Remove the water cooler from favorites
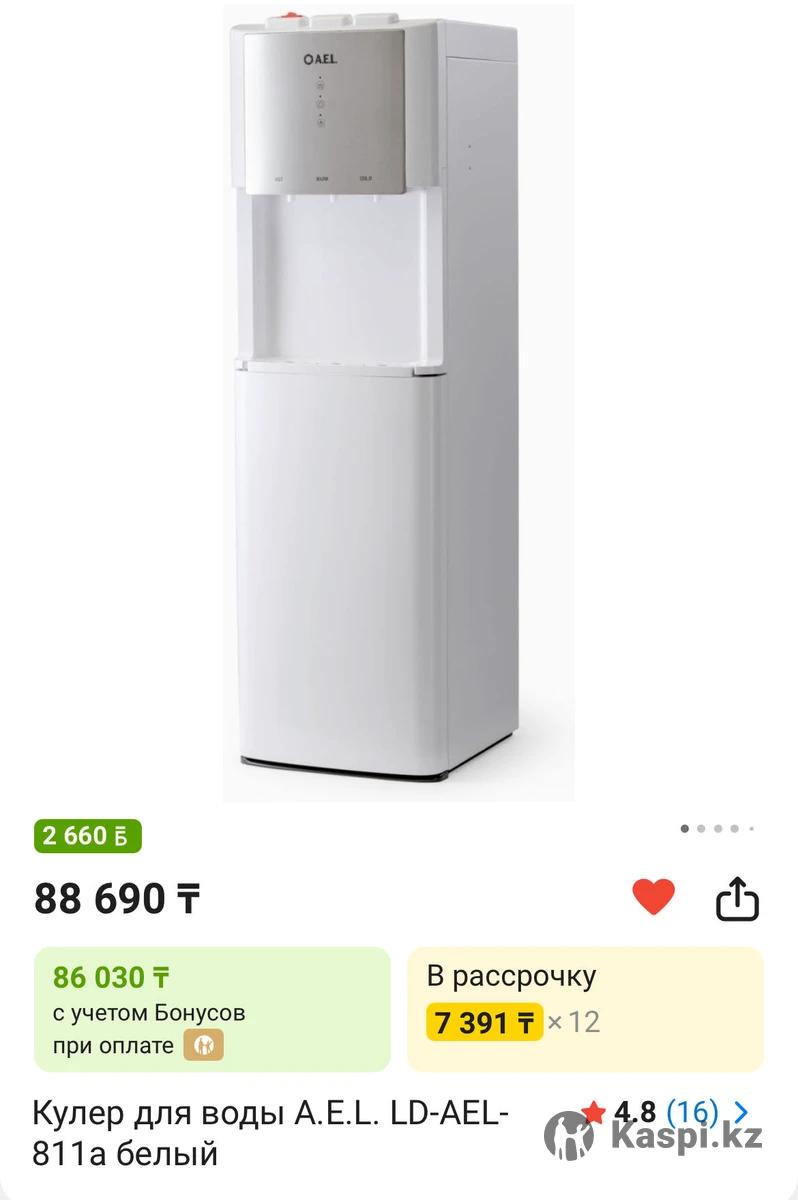The height and width of the screenshot is (1200, 798). point(654,896)
